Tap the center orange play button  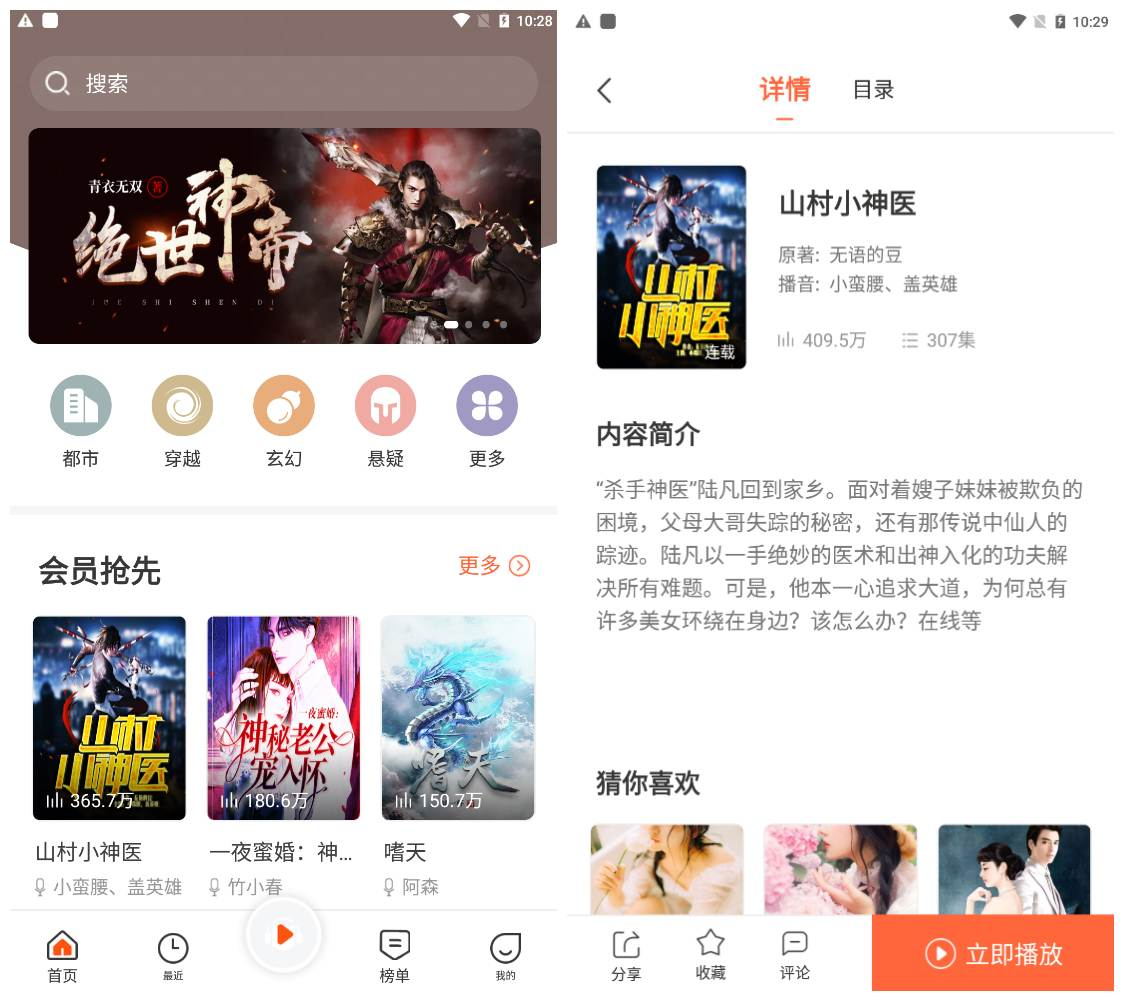click(284, 934)
